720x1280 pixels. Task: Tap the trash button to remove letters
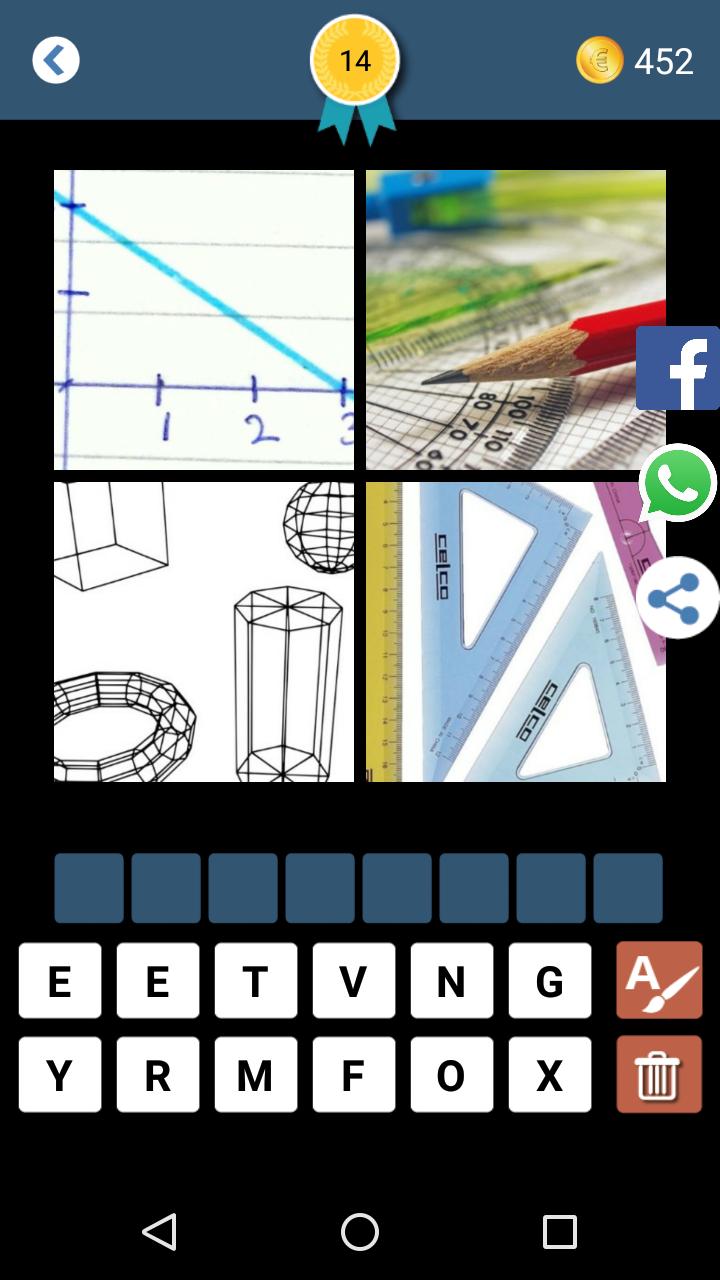[659, 1075]
